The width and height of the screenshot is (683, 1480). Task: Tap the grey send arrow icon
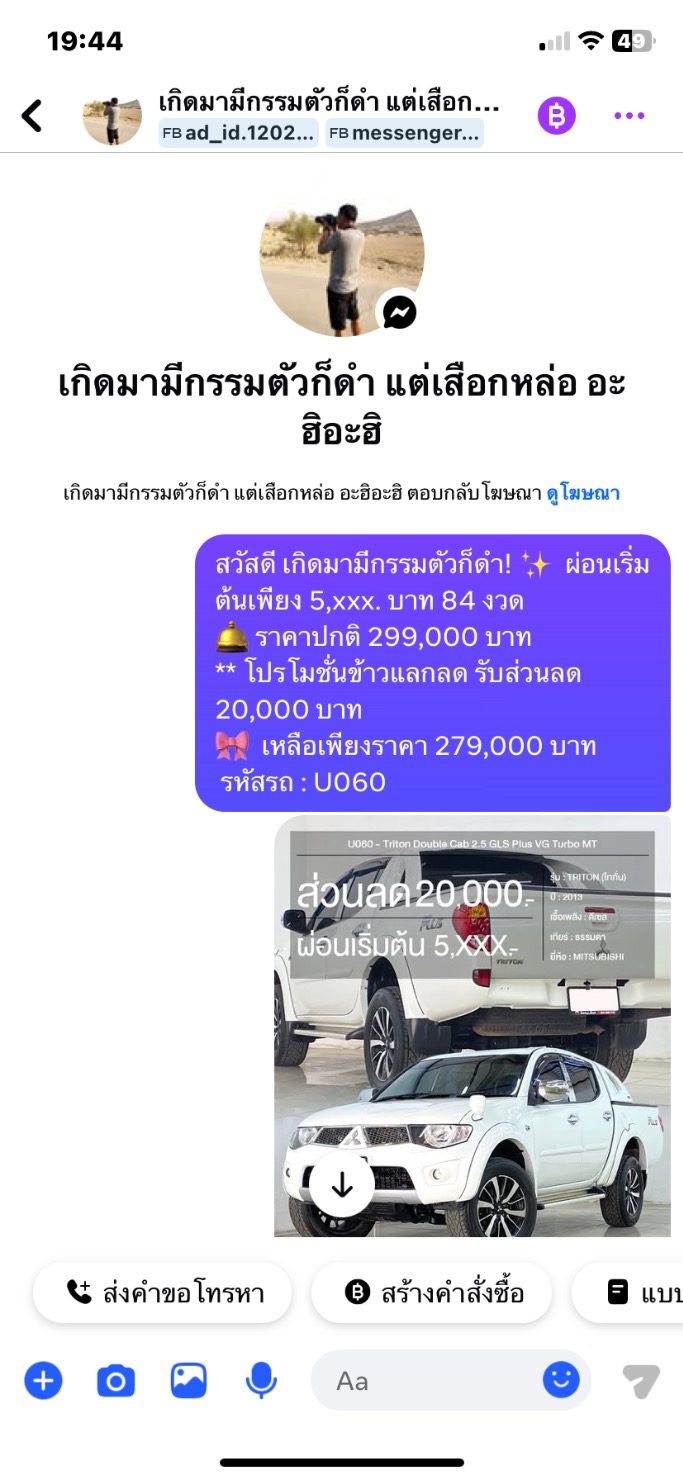click(641, 1381)
